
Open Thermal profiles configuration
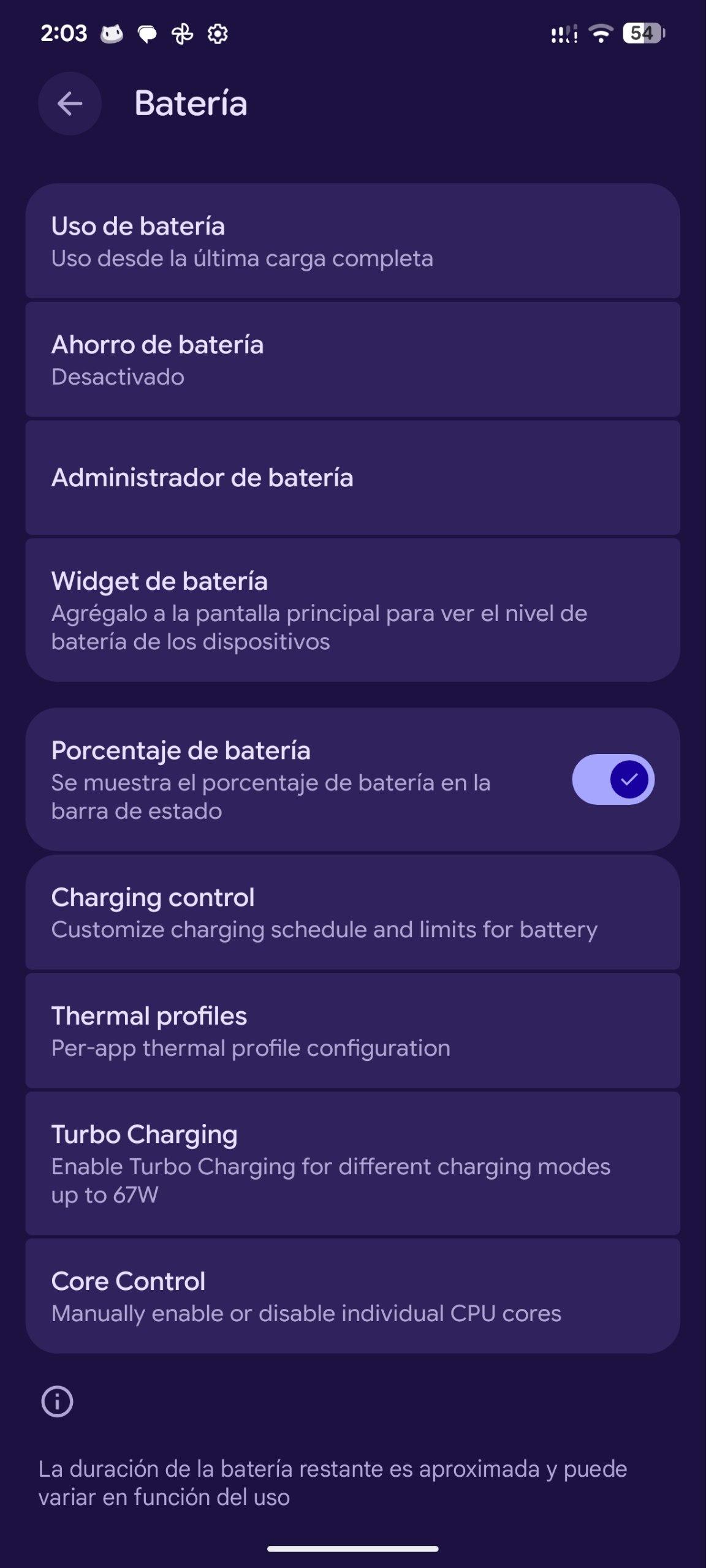(x=352, y=1031)
